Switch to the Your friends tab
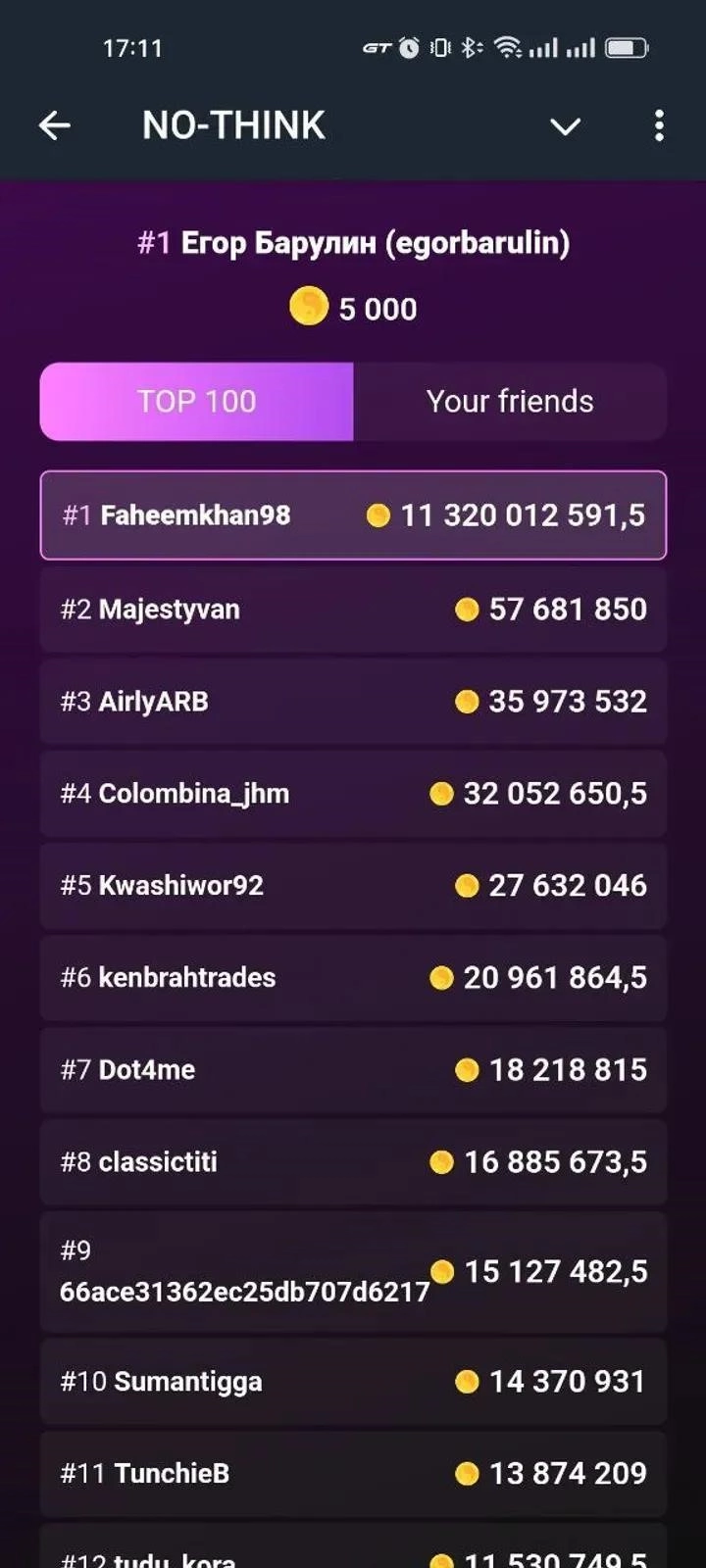The height and width of the screenshot is (1568, 706). [x=510, y=402]
